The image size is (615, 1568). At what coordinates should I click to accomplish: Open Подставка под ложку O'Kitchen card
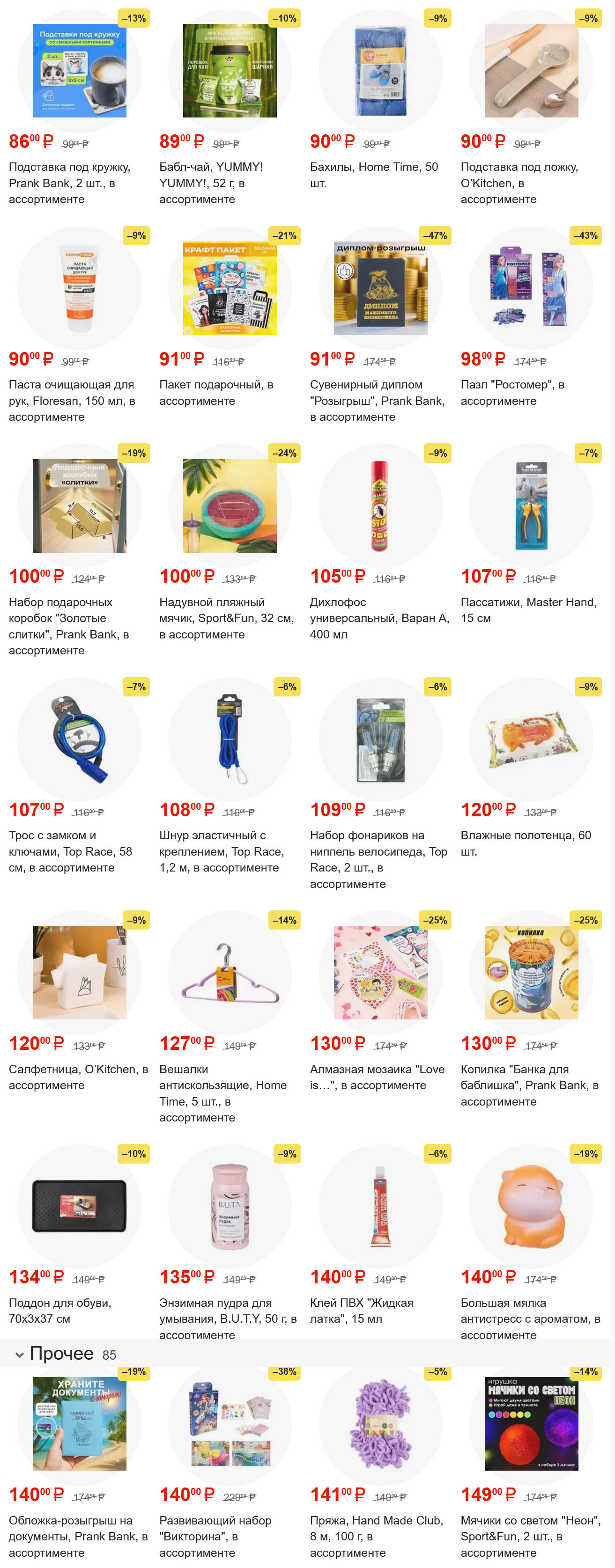point(531,71)
